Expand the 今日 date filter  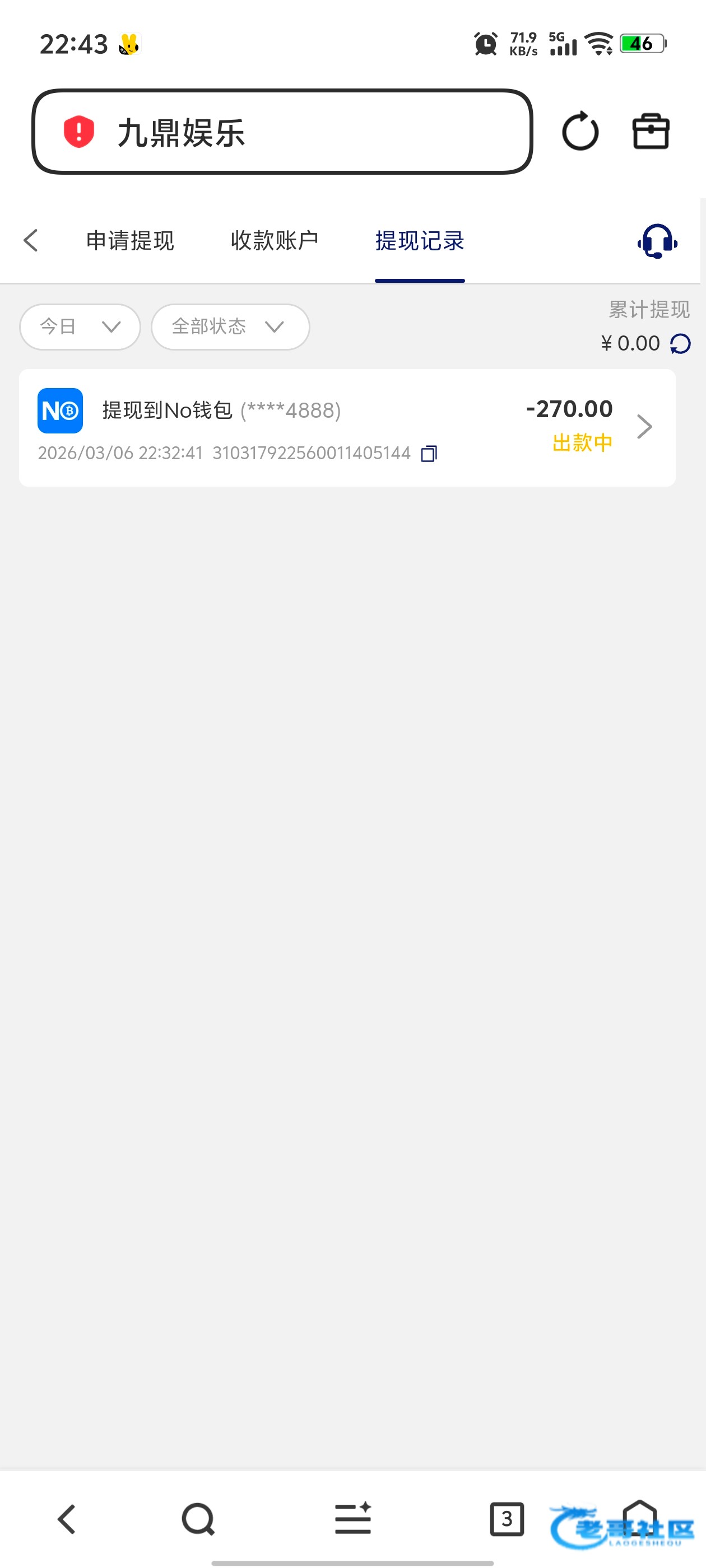click(80, 327)
